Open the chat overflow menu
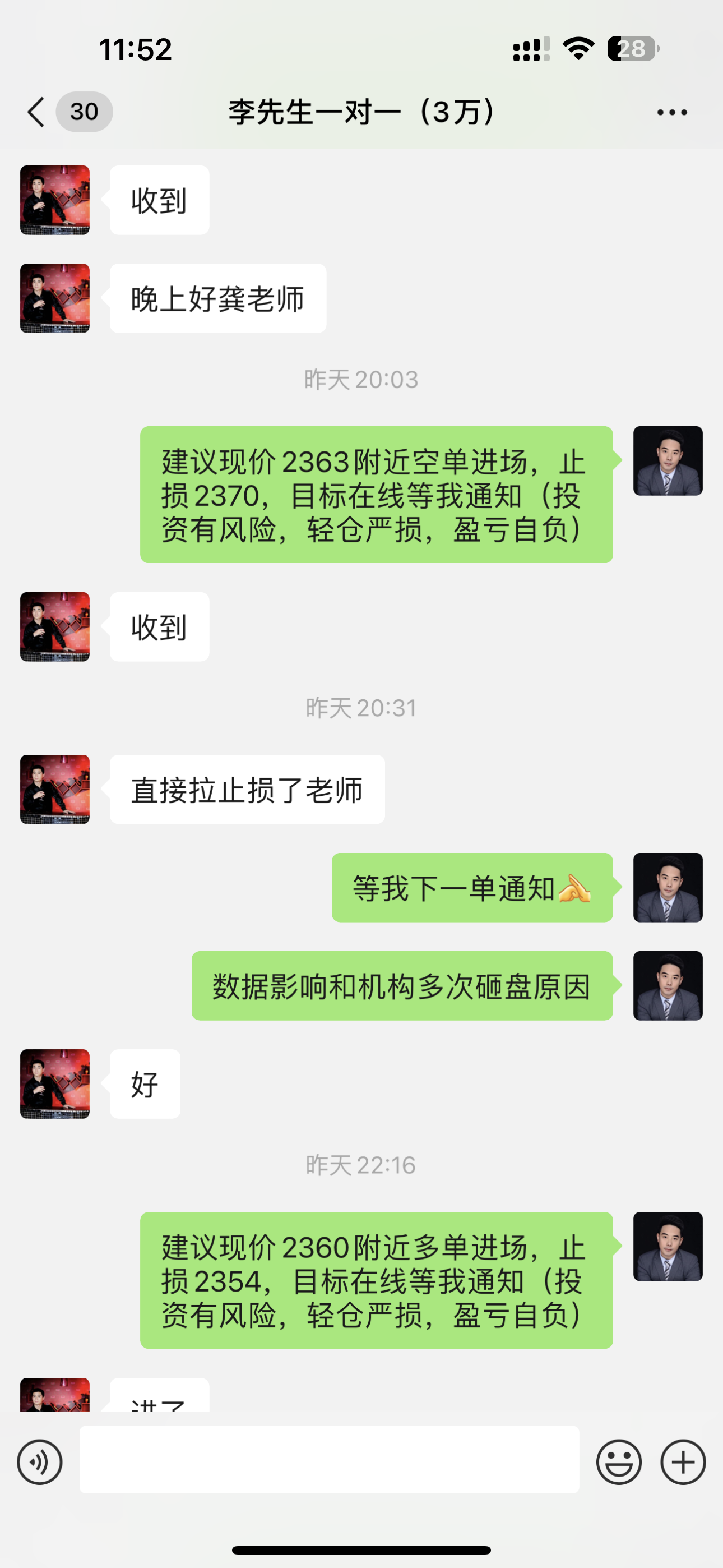Viewport: 723px width, 1568px height. (x=672, y=112)
